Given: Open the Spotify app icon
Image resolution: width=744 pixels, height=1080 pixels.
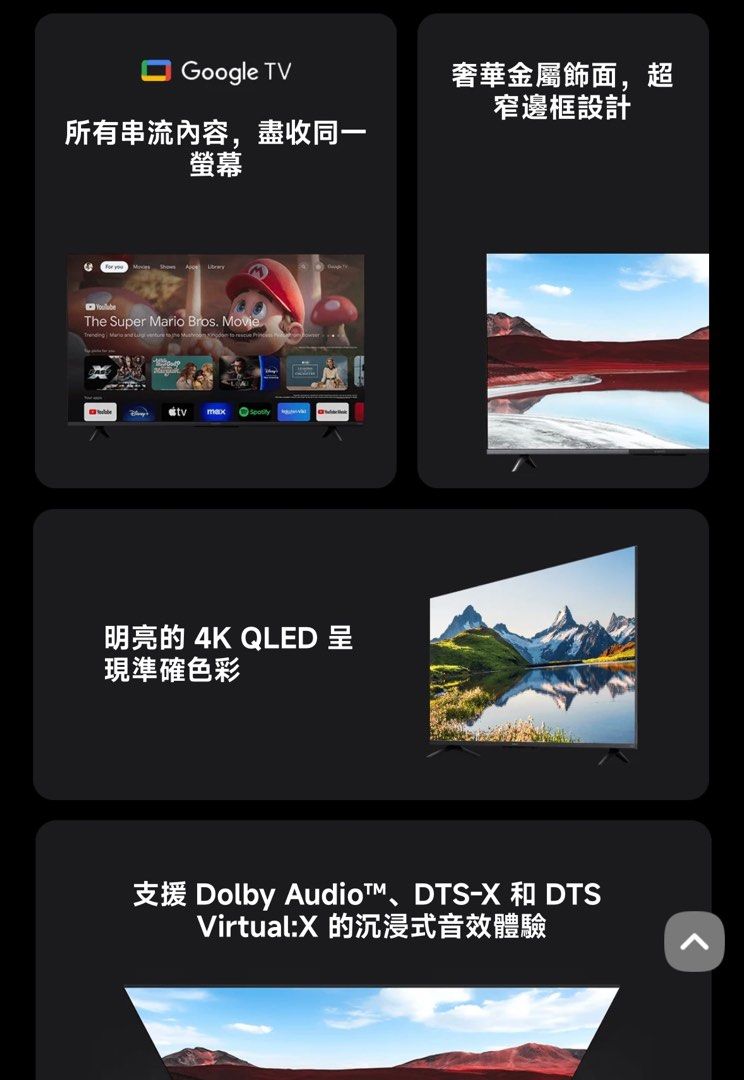Looking at the screenshot, I should tap(253, 412).
